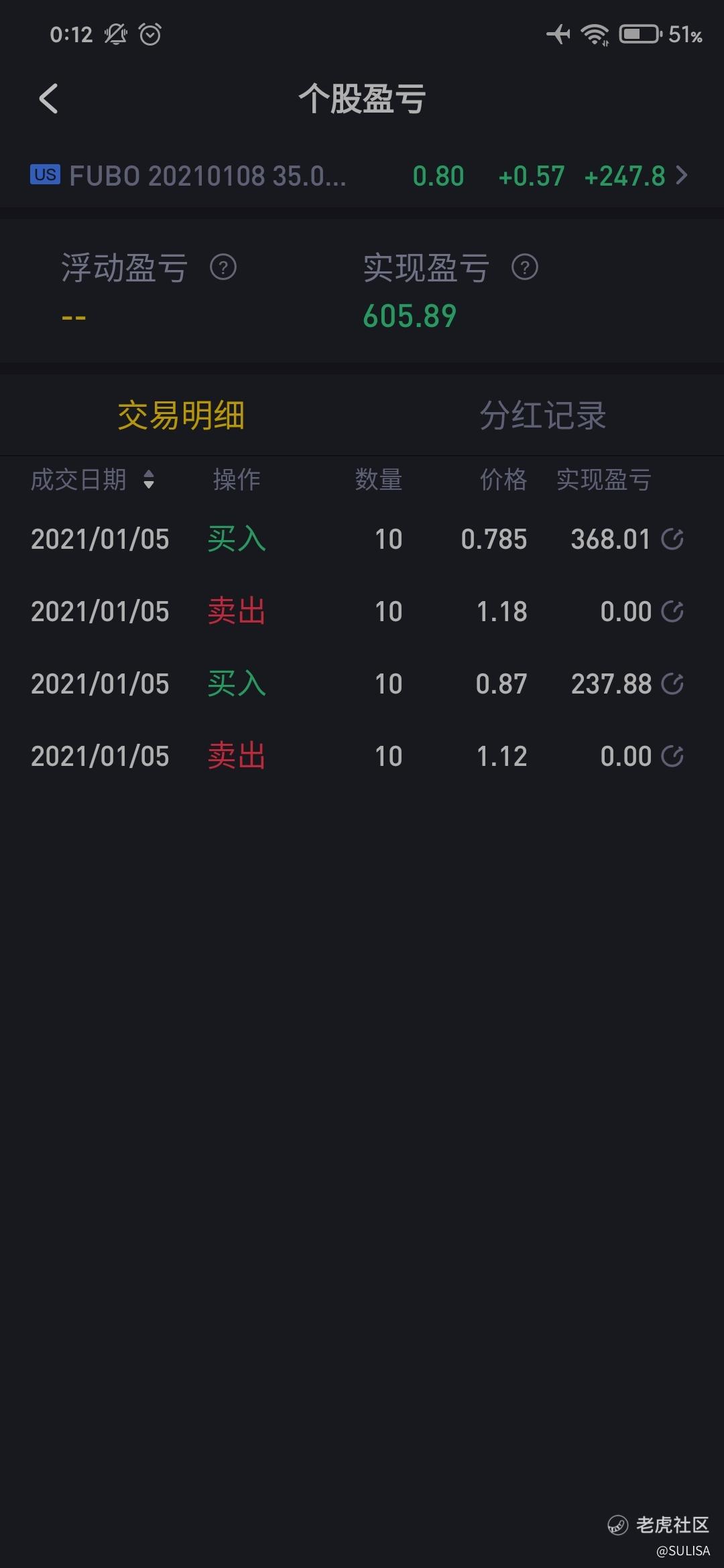Tap the share icon beside 237.88
The width and height of the screenshot is (724, 1568).
tap(672, 683)
